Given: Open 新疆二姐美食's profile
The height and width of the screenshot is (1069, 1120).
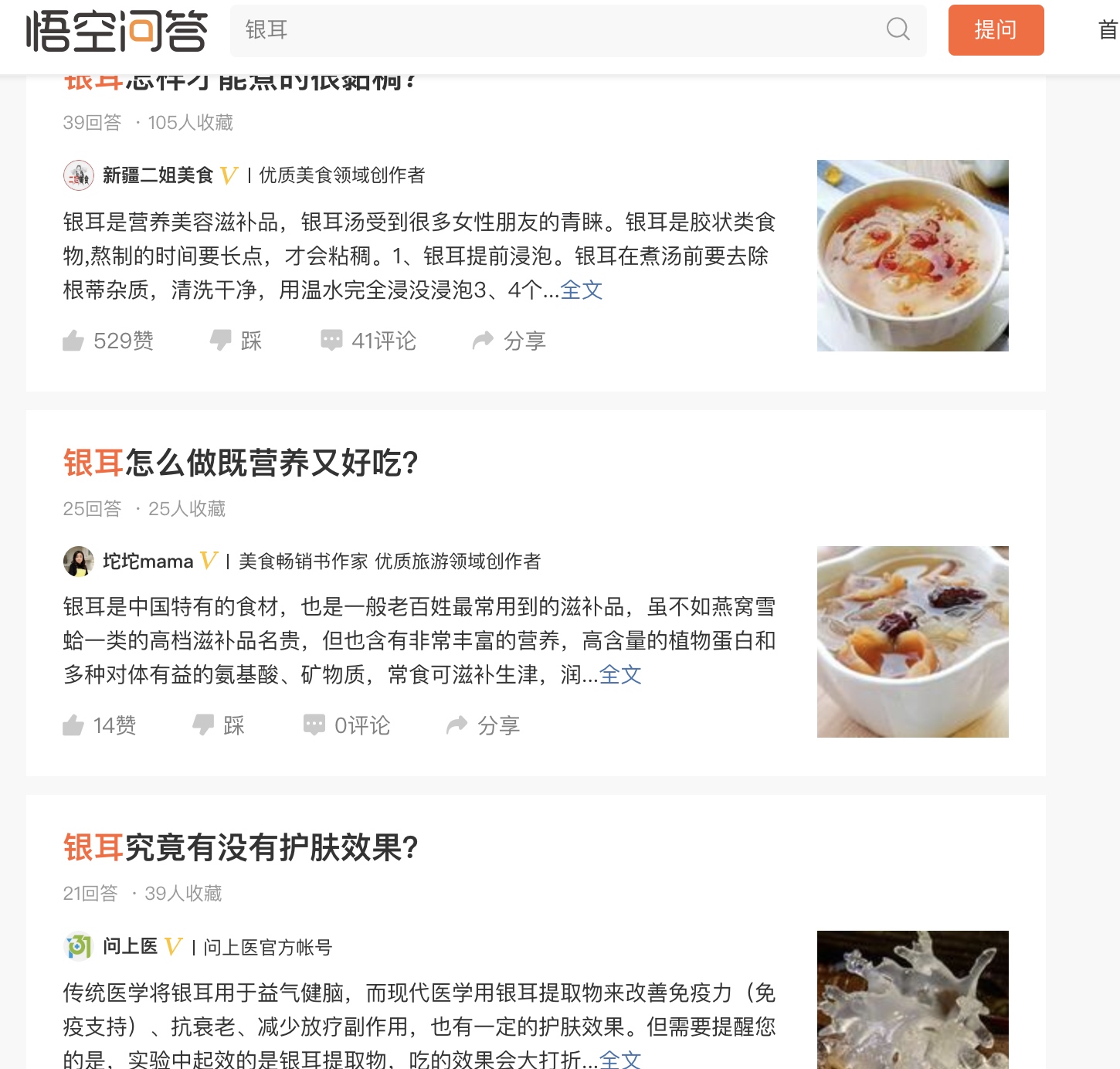Looking at the screenshot, I should pos(158,175).
